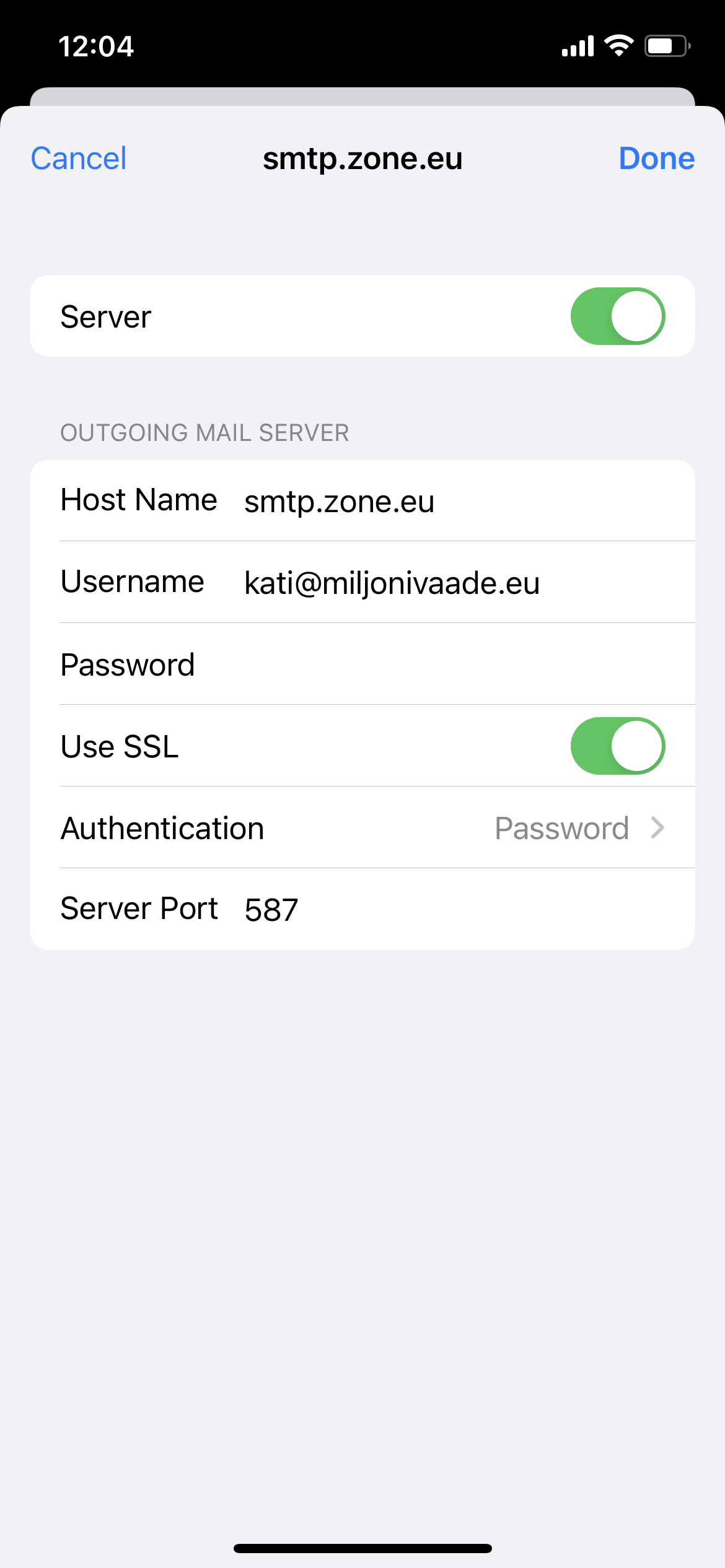
Task: Disable the Use SSL switch
Action: pos(617,746)
